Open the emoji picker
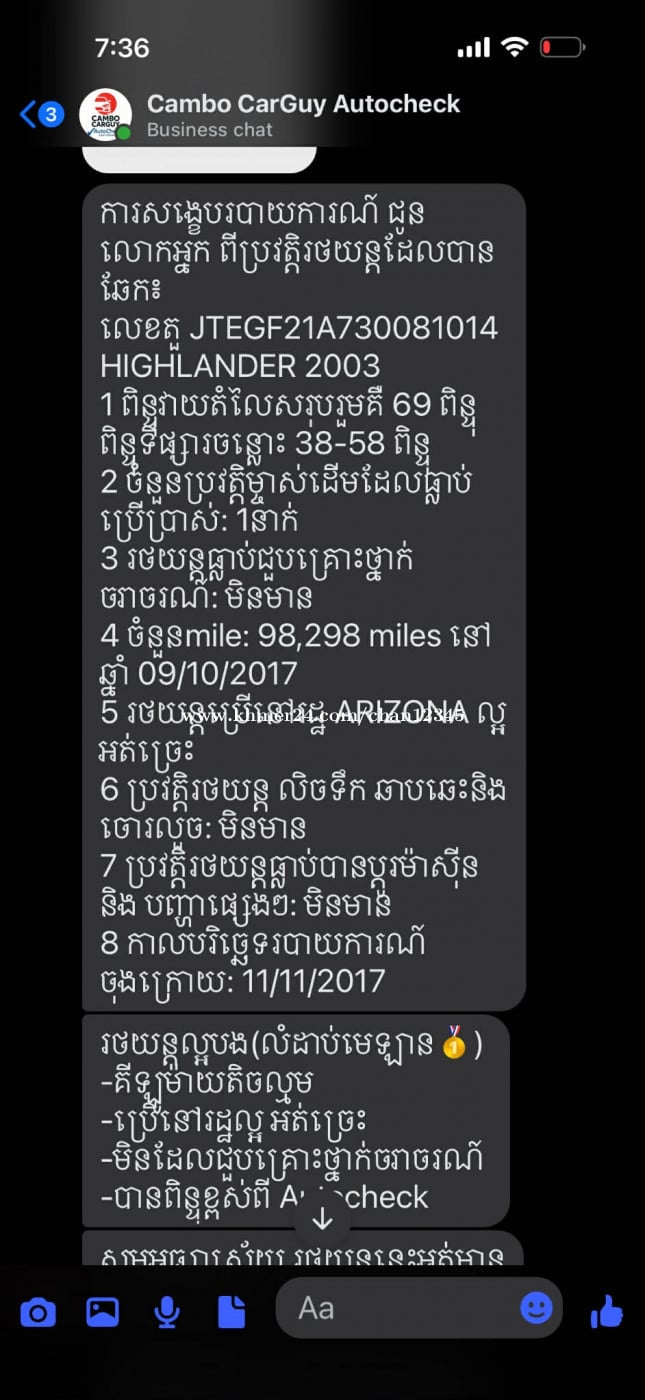The width and height of the screenshot is (645, 1400). pyautogui.click(x=536, y=1308)
